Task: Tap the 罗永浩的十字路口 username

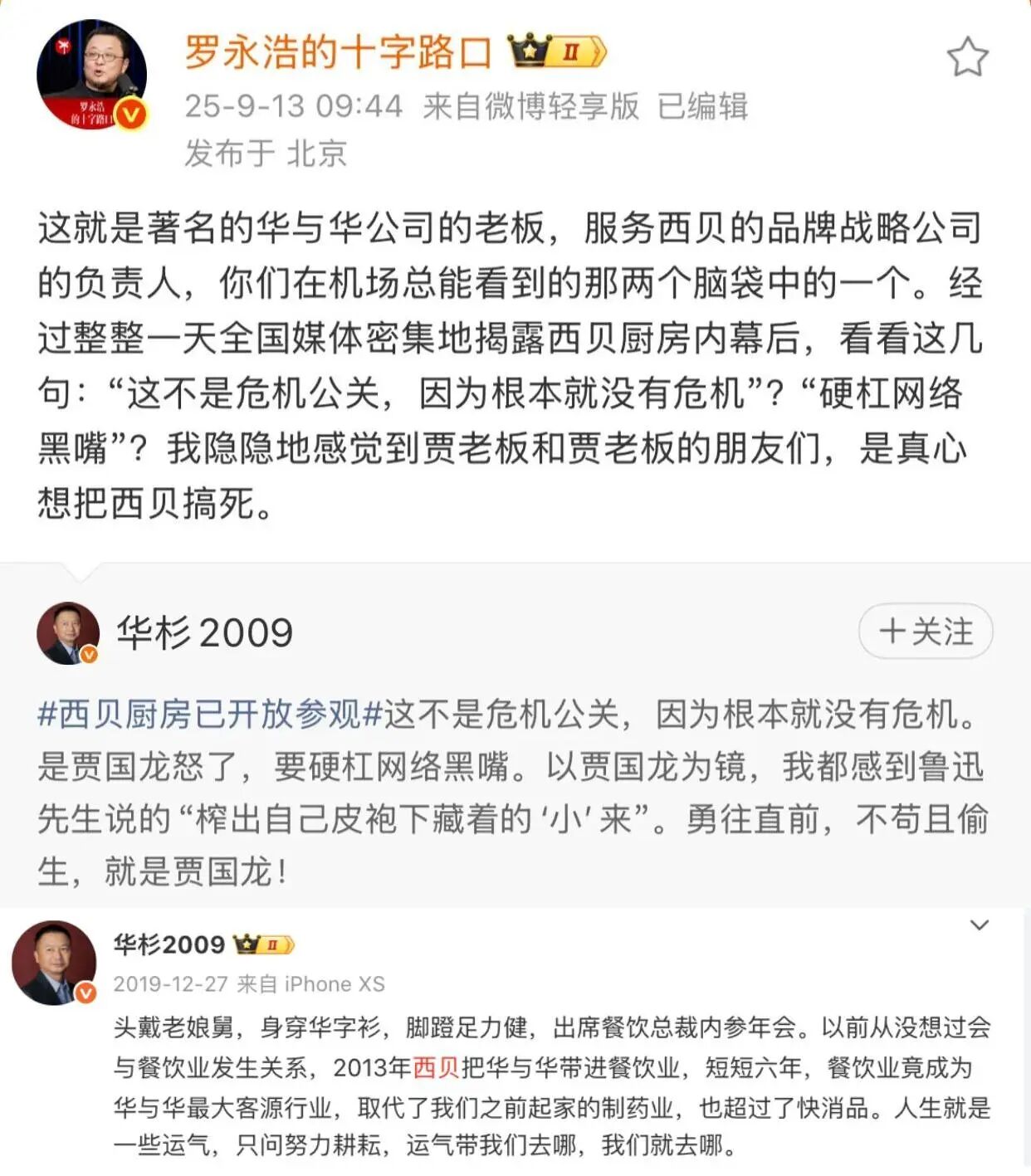Action: [337, 53]
